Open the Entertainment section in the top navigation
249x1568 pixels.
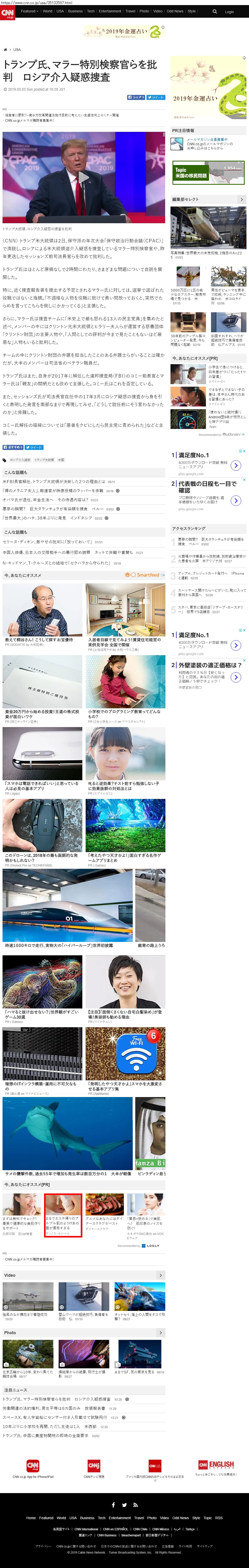point(110,11)
